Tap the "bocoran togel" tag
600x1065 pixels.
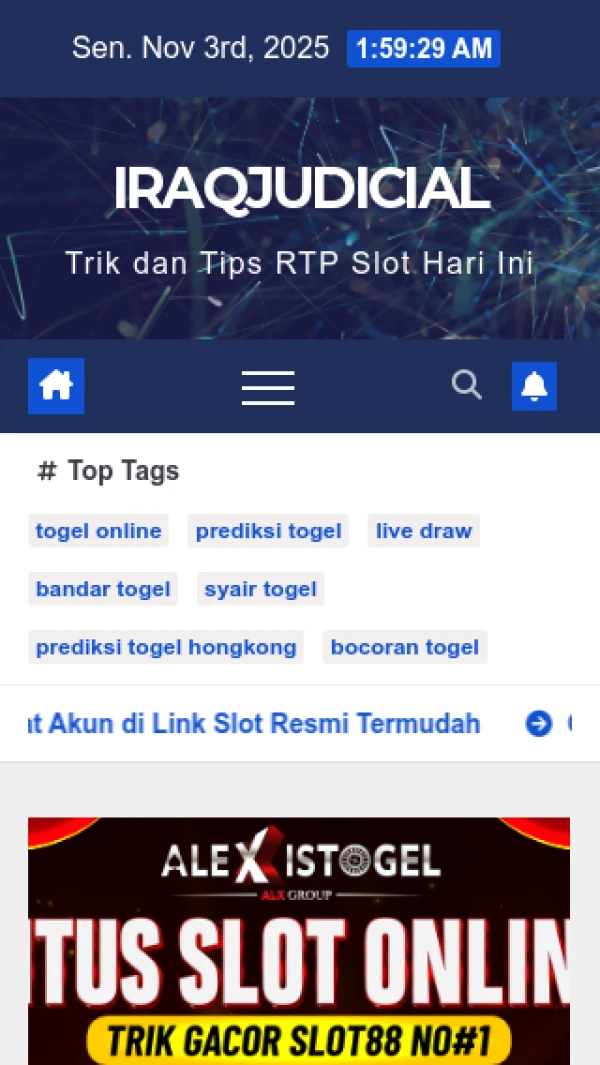pyautogui.click(x=404, y=647)
